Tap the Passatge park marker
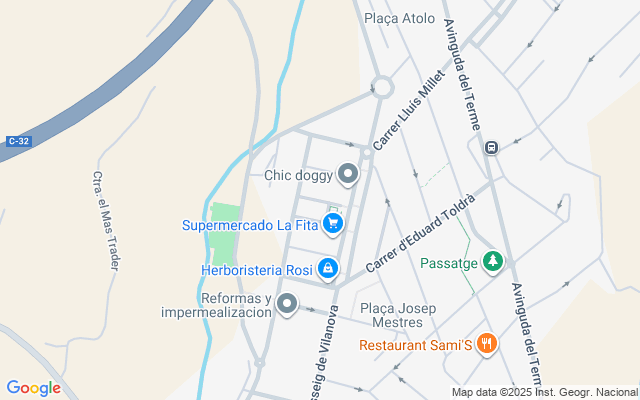The width and height of the screenshot is (640, 400). pos(491,262)
